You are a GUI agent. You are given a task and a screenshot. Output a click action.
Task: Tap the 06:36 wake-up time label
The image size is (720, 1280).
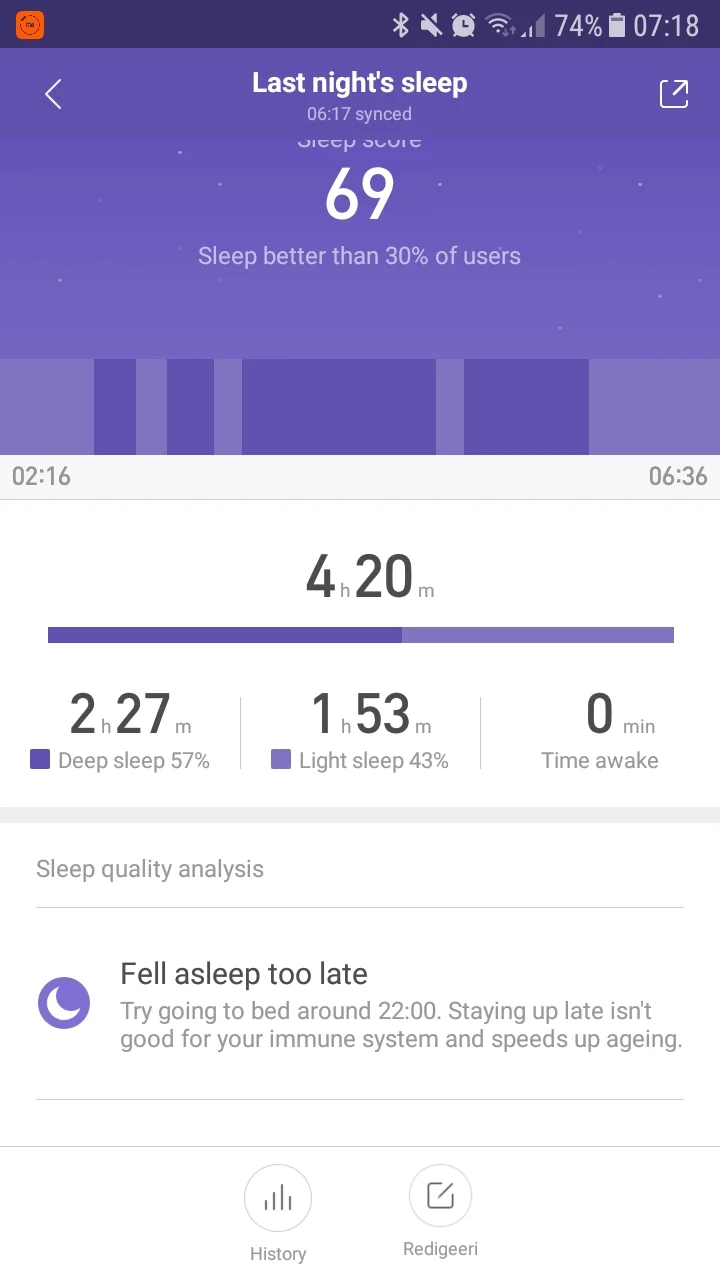[x=679, y=476]
